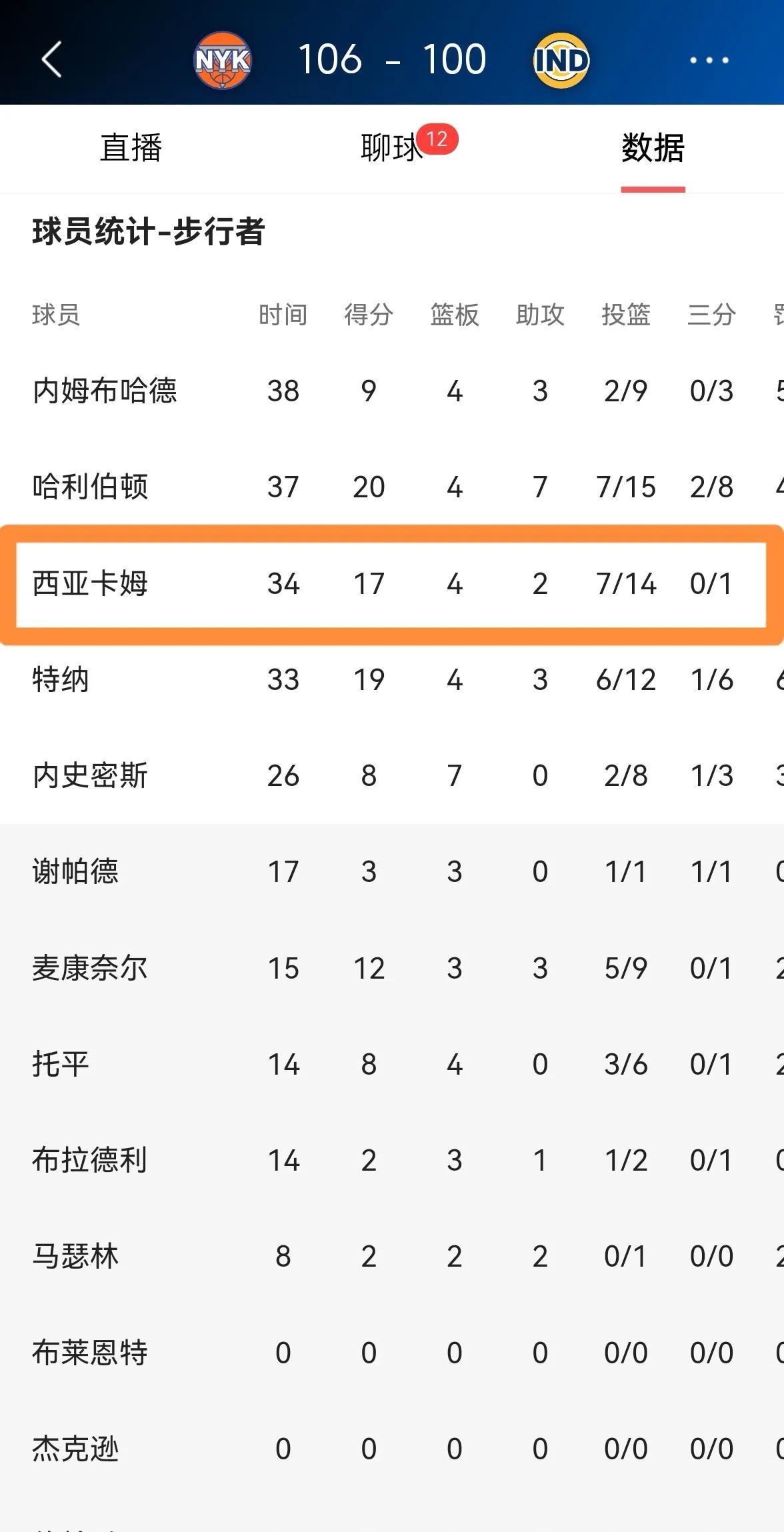Select the 数据 tab
This screenshot has height=1532, width=784.
tap(653, 147)
